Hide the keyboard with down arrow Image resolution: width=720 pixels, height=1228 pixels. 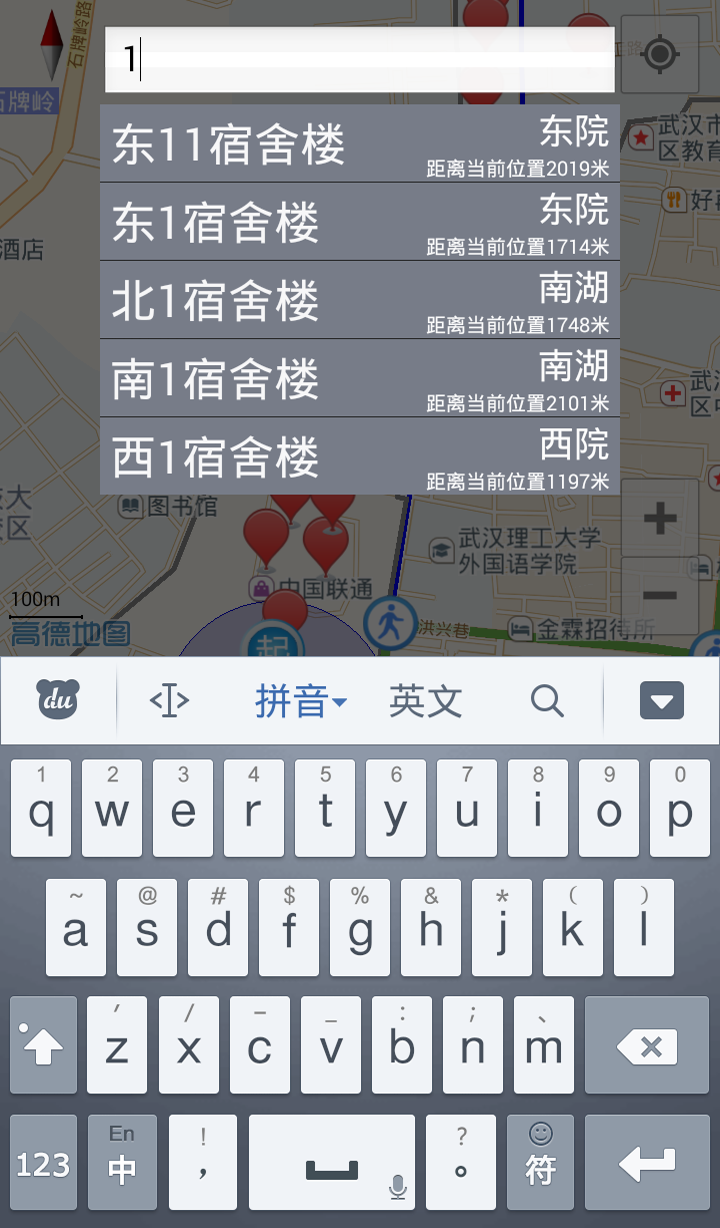click(661, 700)
